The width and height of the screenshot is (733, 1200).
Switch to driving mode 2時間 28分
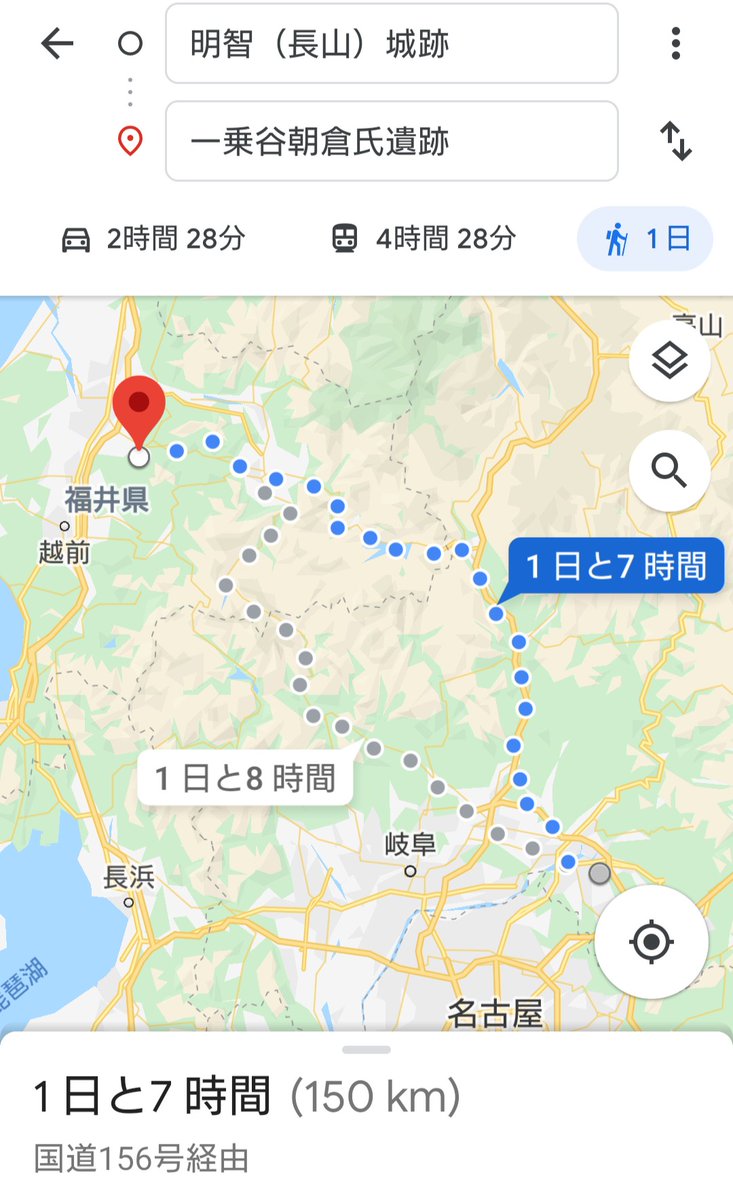pyautogui.click(x=153, y=239)
